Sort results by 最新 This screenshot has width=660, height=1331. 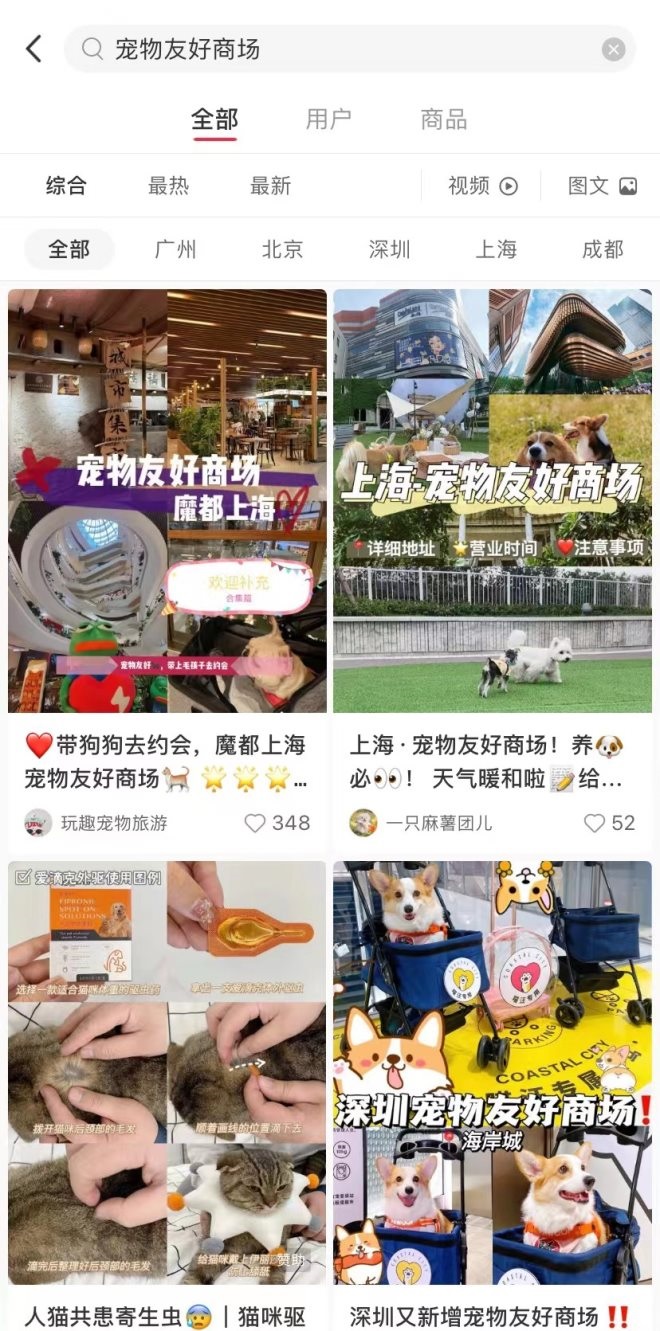pyautogui.click(x=270, y=186)
